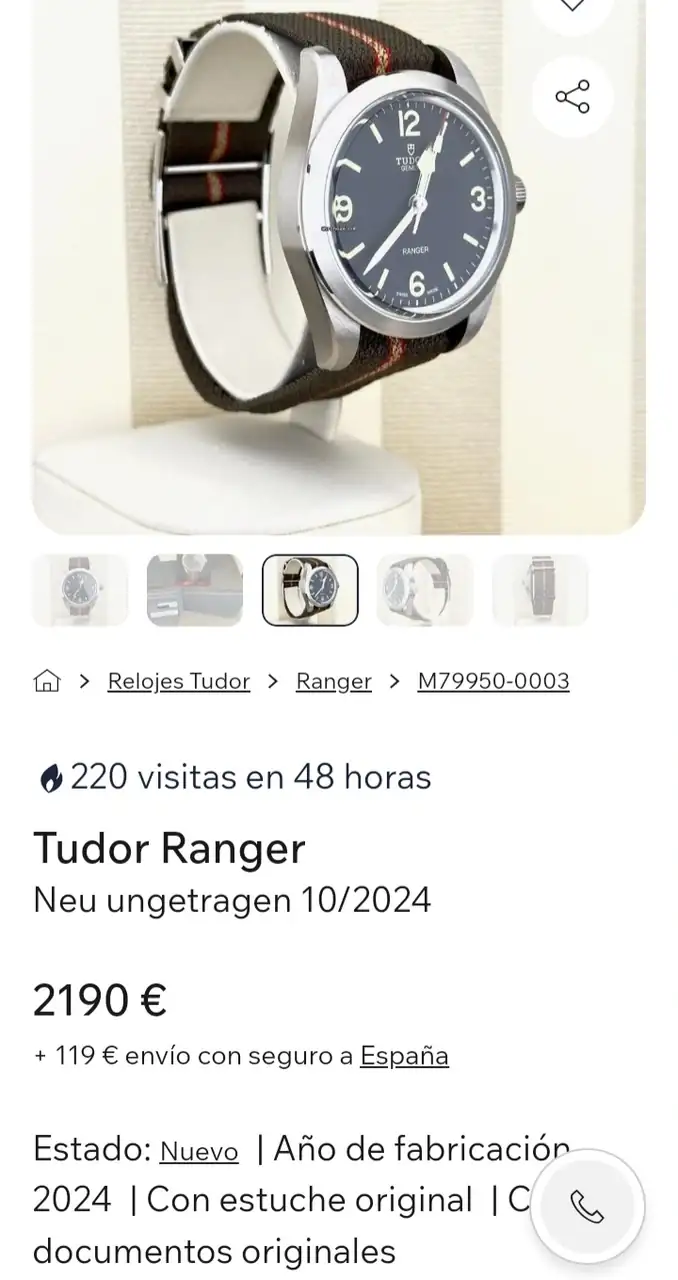Image resolution: width=678 pixels, height=1280 pixels.
Task: Show the first thumbnail of the watch front
Action: pyautogui.click(x=80, y=590)
